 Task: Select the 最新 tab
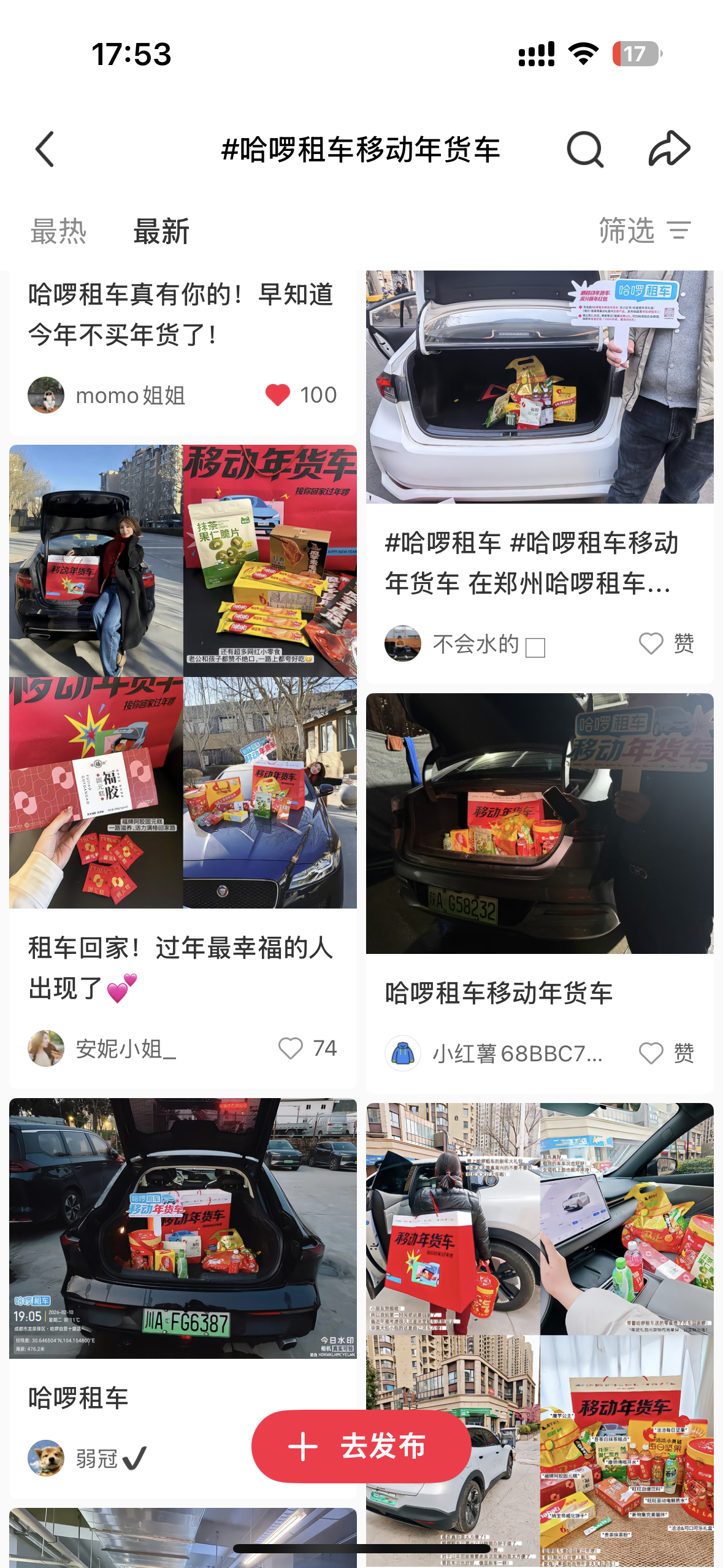tap(161, 231)
